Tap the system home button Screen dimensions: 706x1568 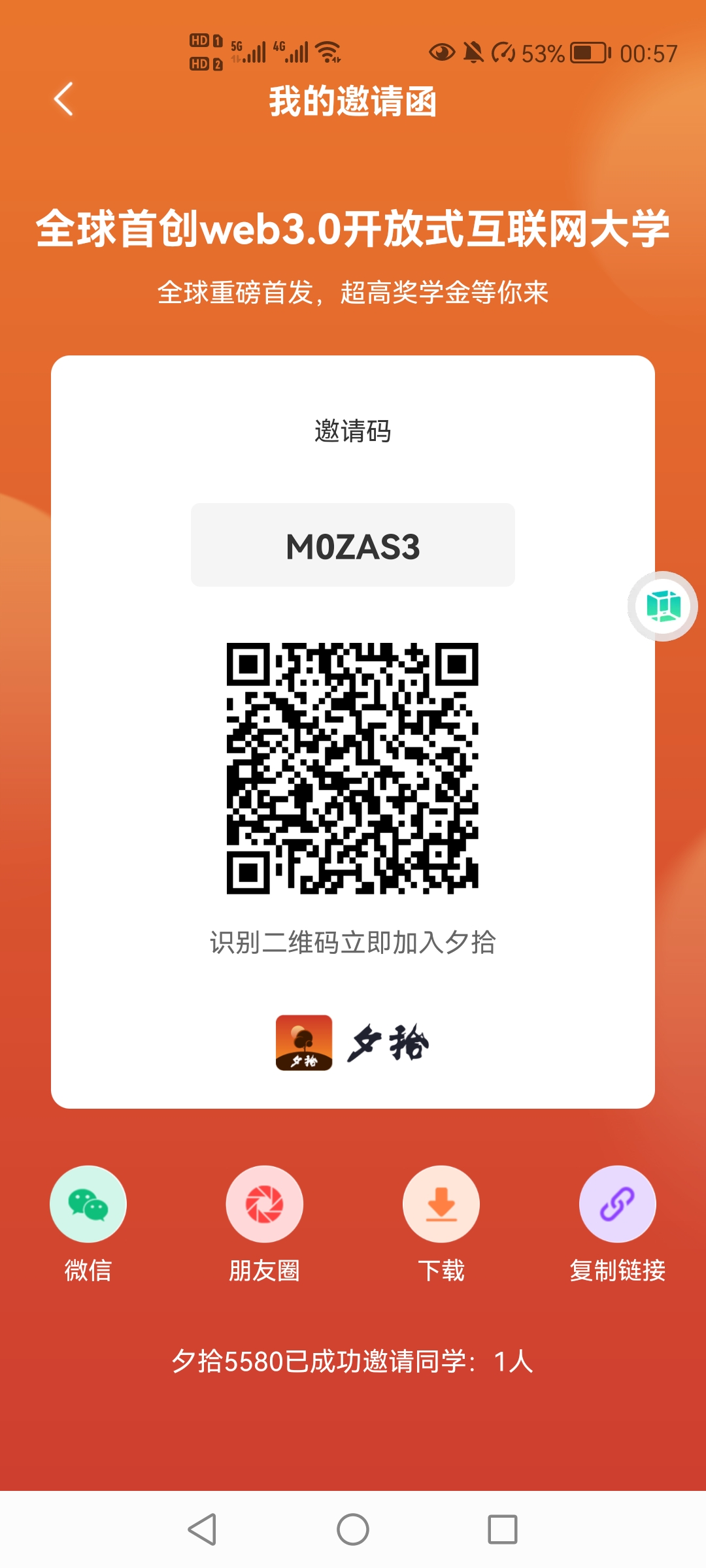(353, 1529)
